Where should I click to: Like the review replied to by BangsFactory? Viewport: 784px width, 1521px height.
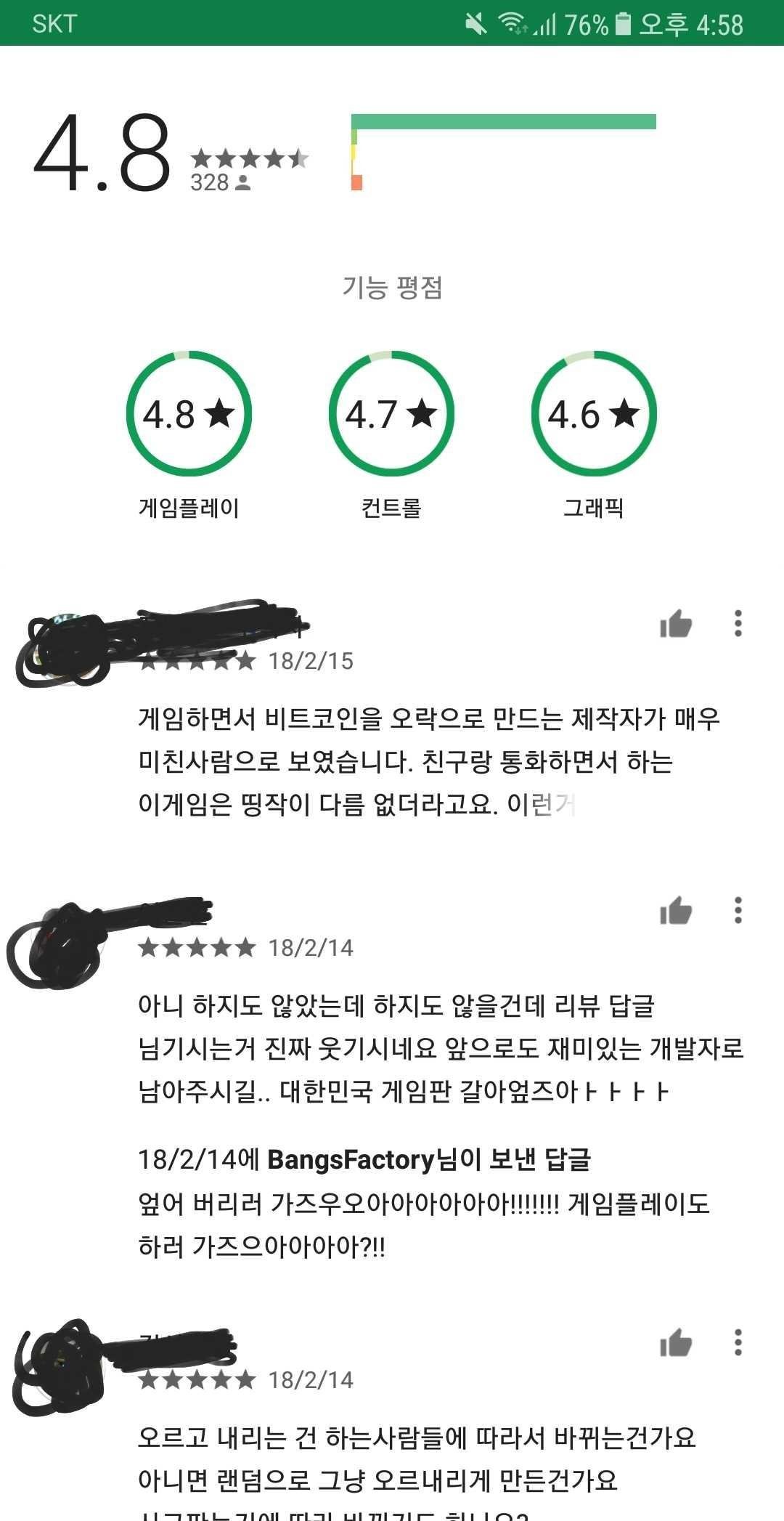[x=675, y=911]
